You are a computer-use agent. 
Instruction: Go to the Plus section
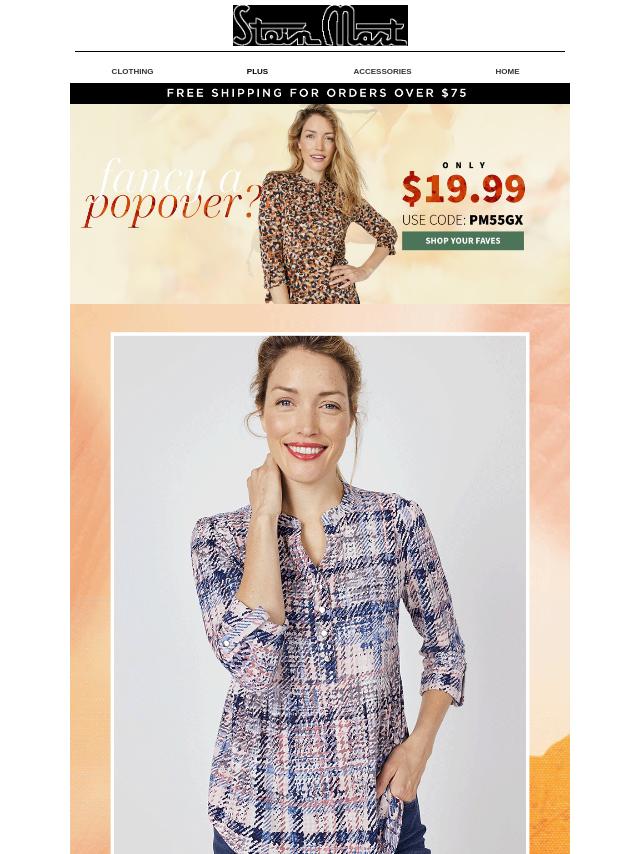[x=257, y=71]
